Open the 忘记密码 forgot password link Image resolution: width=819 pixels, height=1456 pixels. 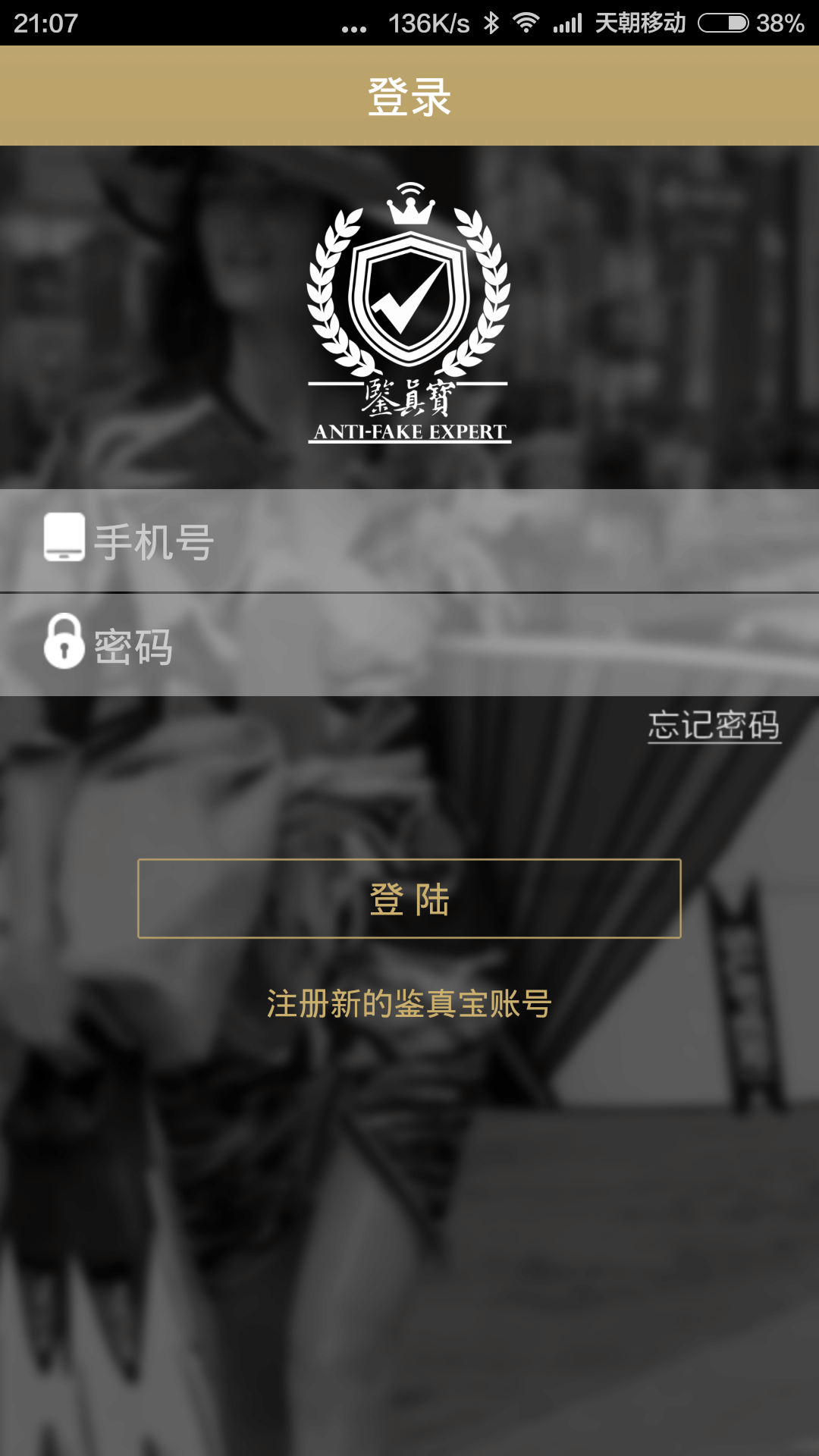coord(714,726)
